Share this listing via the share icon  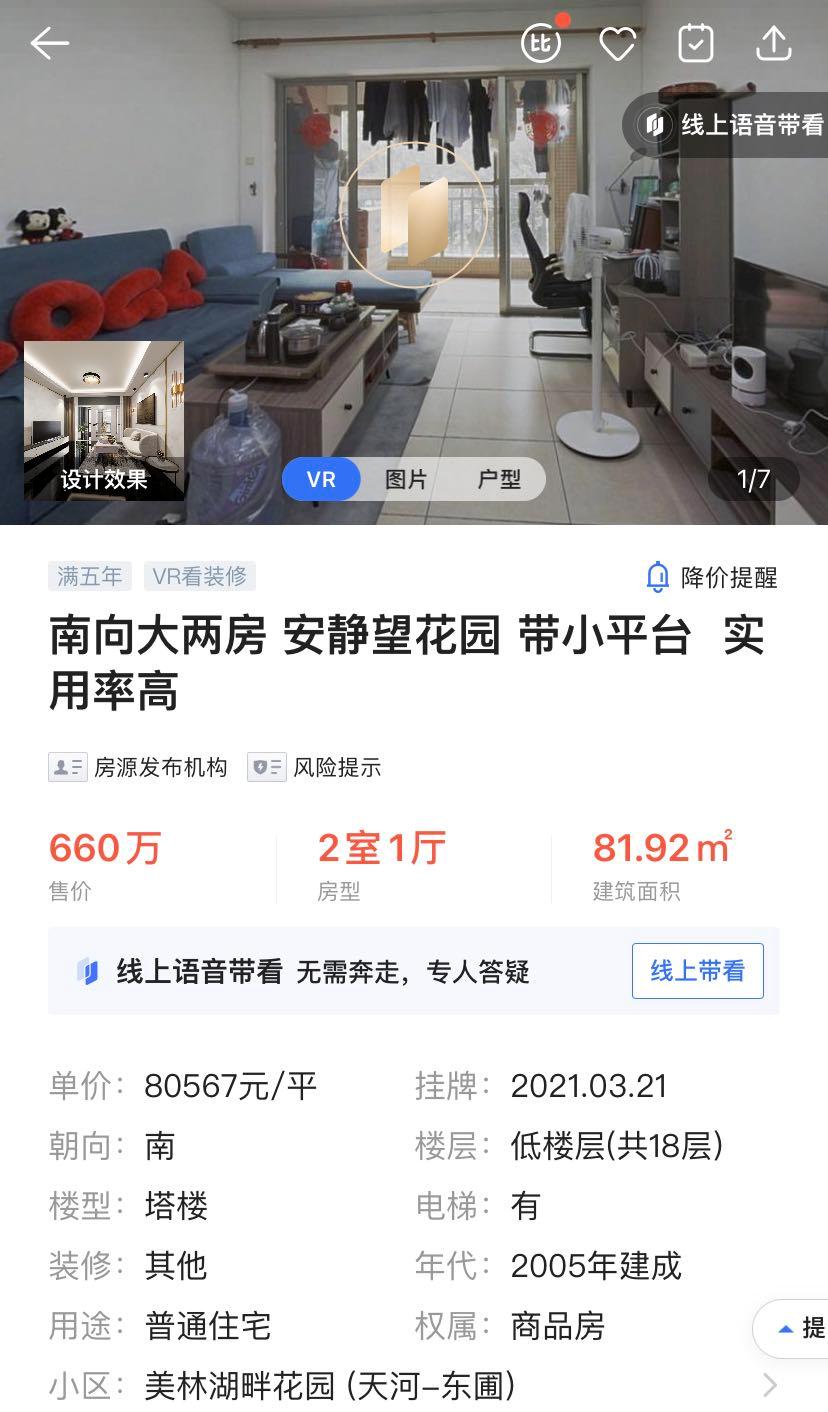point(773,44)
